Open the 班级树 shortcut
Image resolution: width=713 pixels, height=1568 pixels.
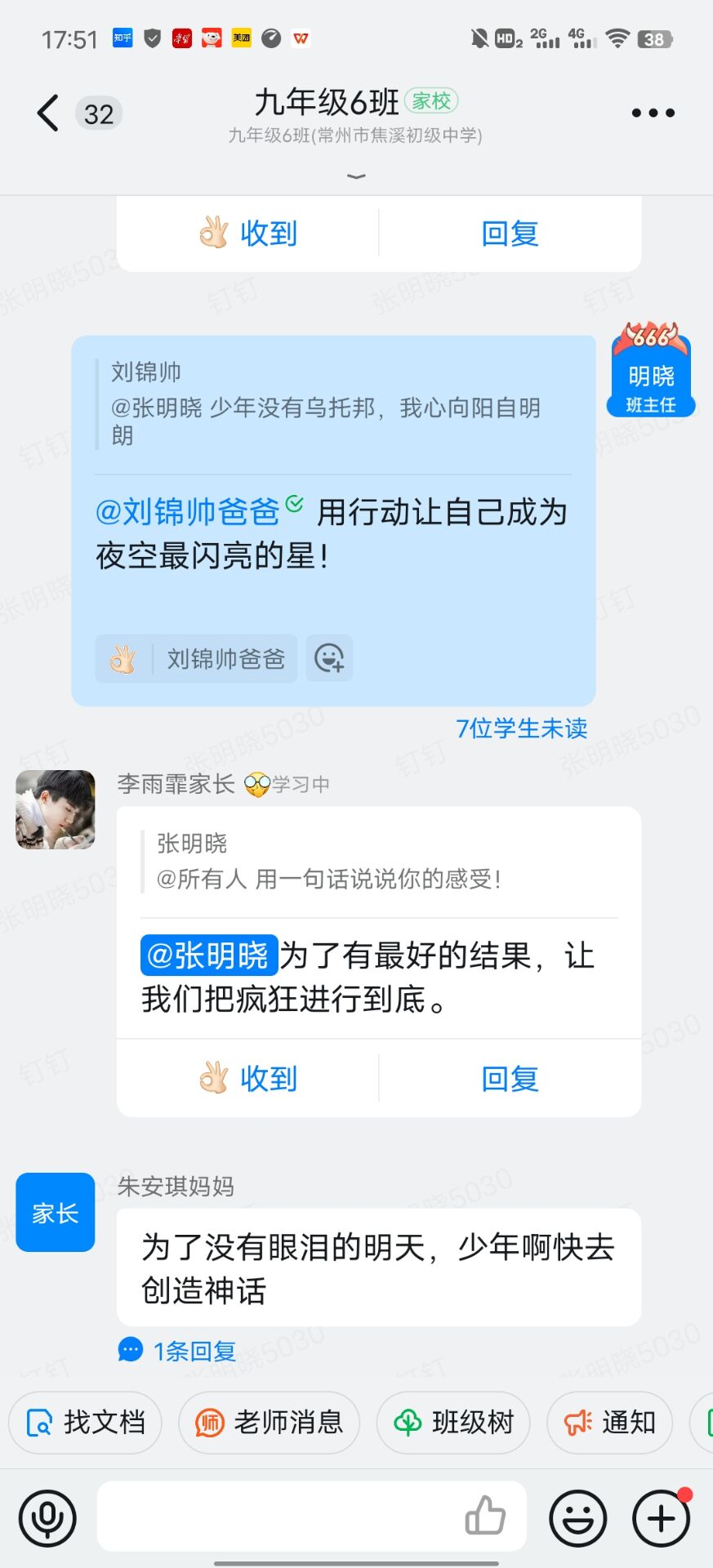454,1423
